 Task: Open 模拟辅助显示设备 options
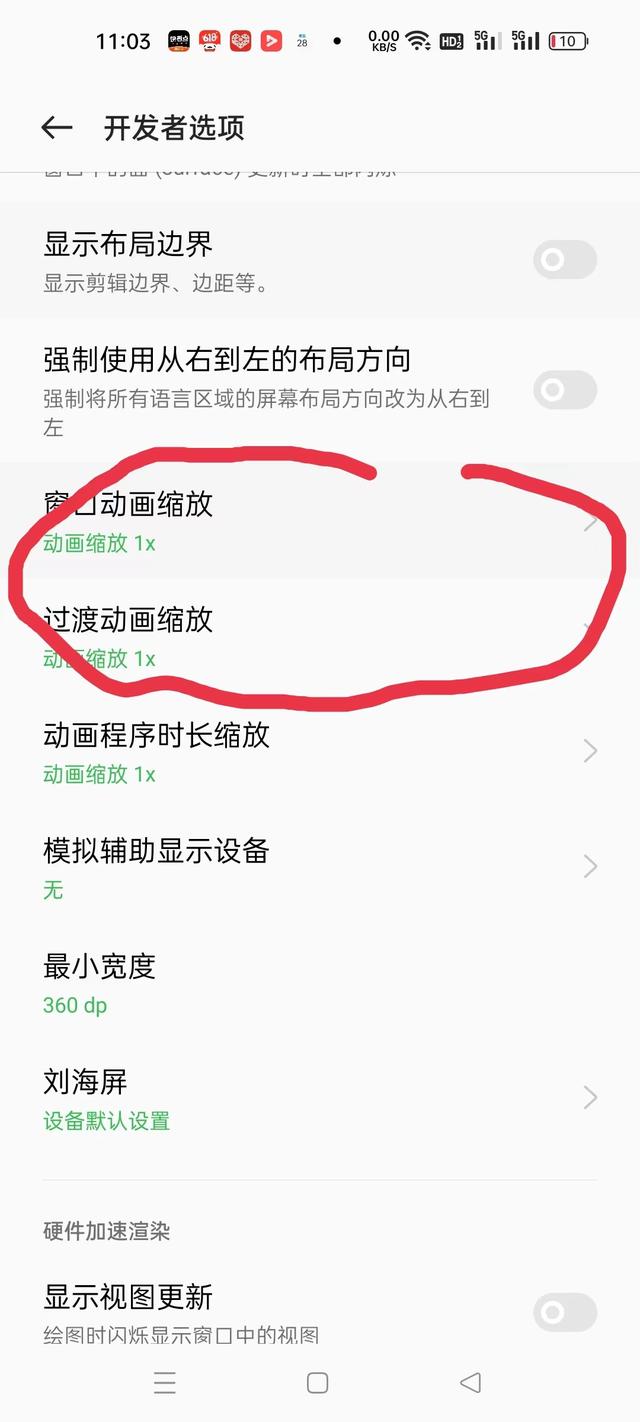(300, 867)
